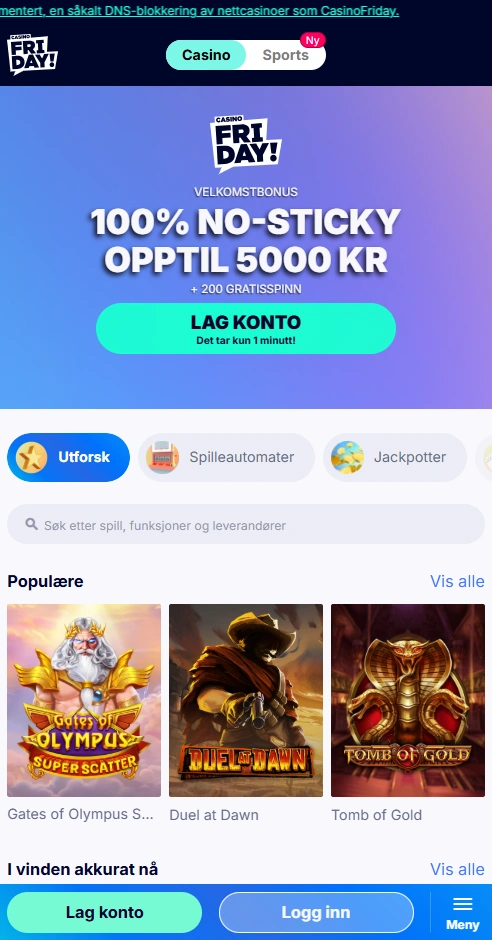This screenshot has height=940, width=492.
Task: Select the Jackpotter category chip
Action: pyautogui.click(x=395, y=457)
